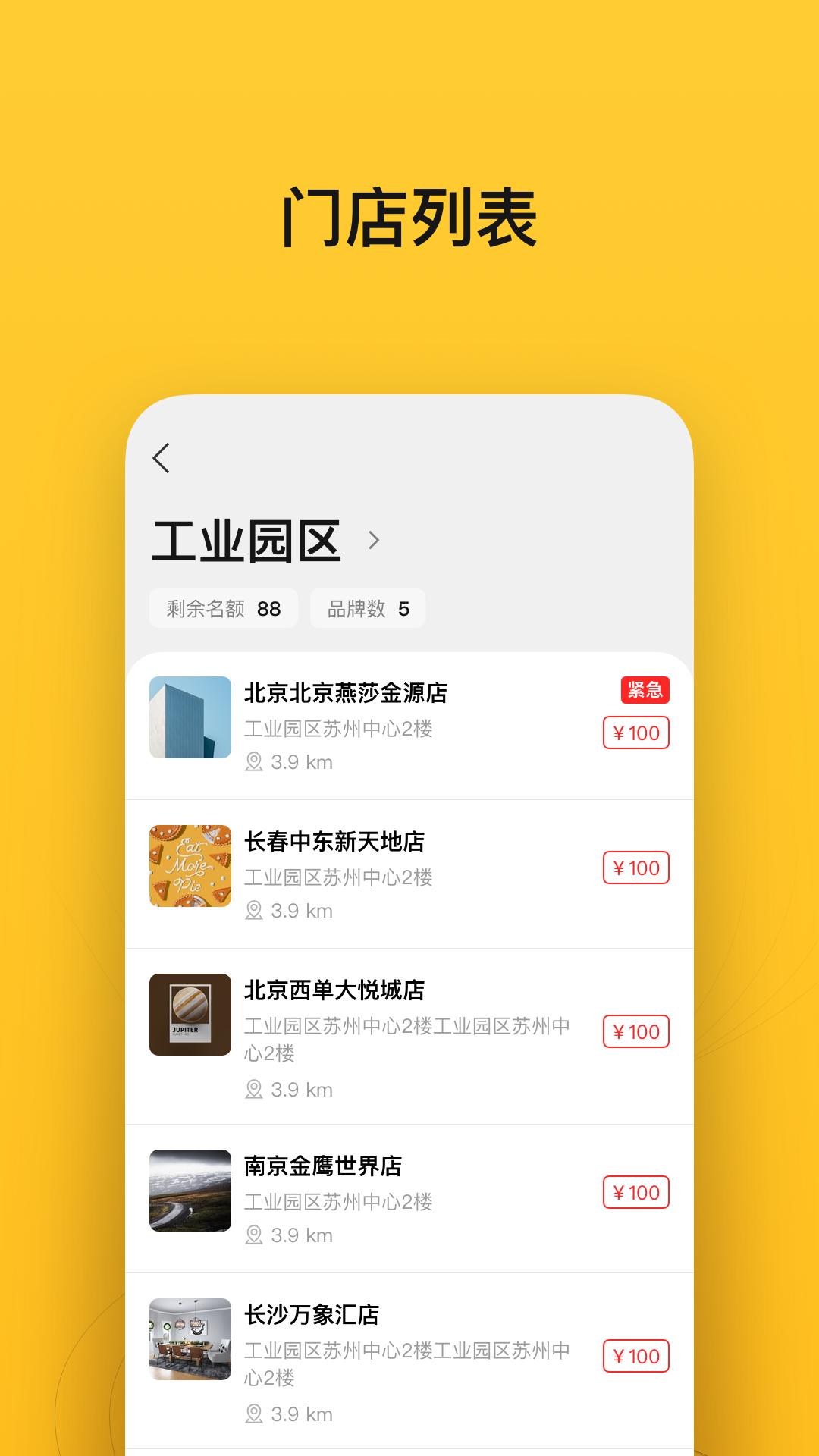Click the location pin icon of 南京金鹰世界店
Viewport: 819px width, 1456px height.
coord(253,1235)
